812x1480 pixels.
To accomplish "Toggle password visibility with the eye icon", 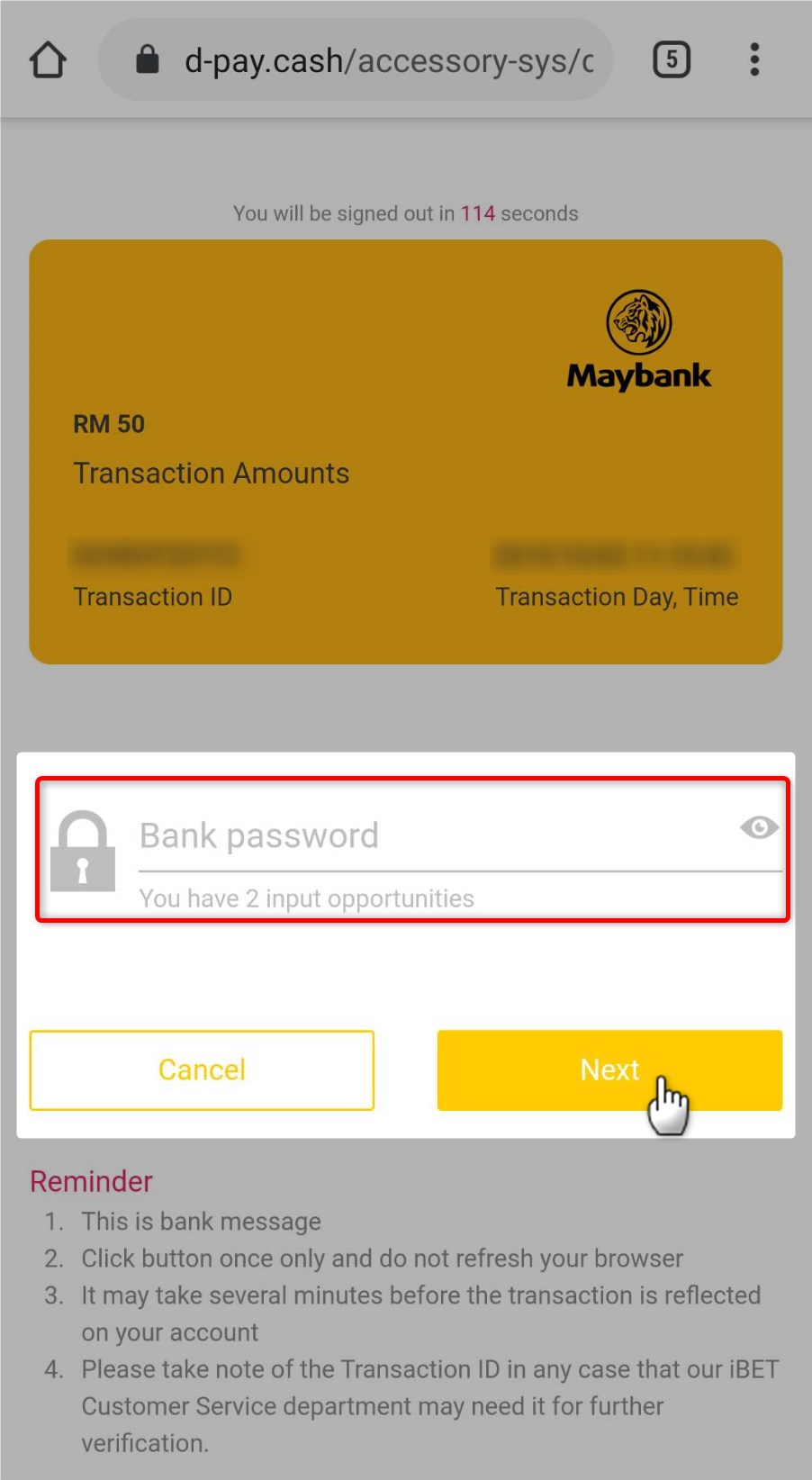I will click(761, 828).
